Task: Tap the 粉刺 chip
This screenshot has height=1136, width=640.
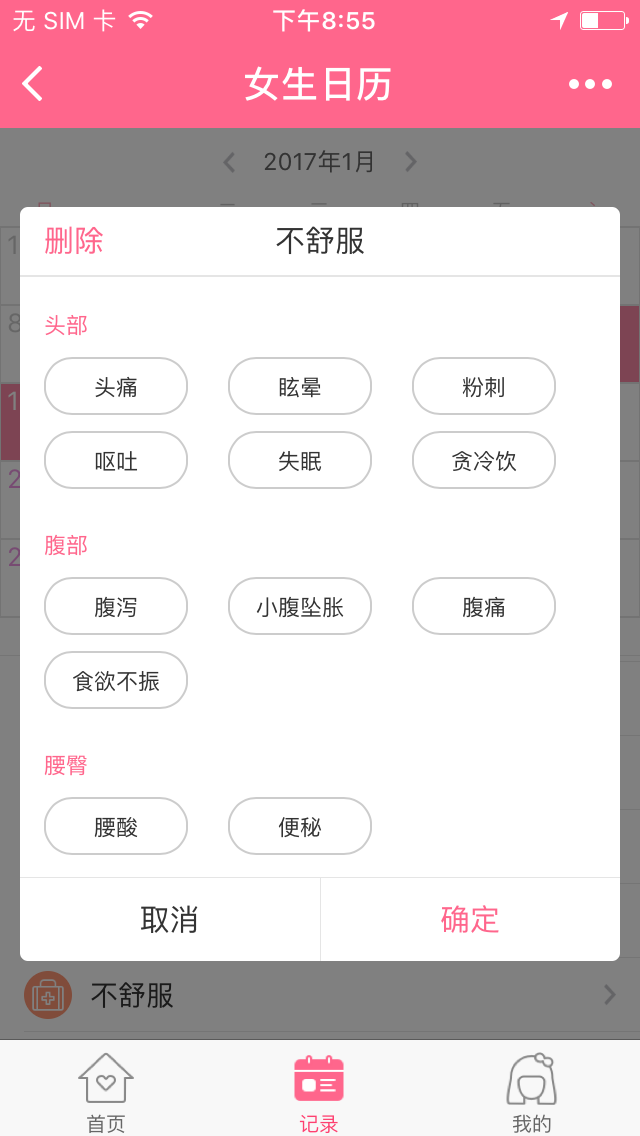Action: 484,387
